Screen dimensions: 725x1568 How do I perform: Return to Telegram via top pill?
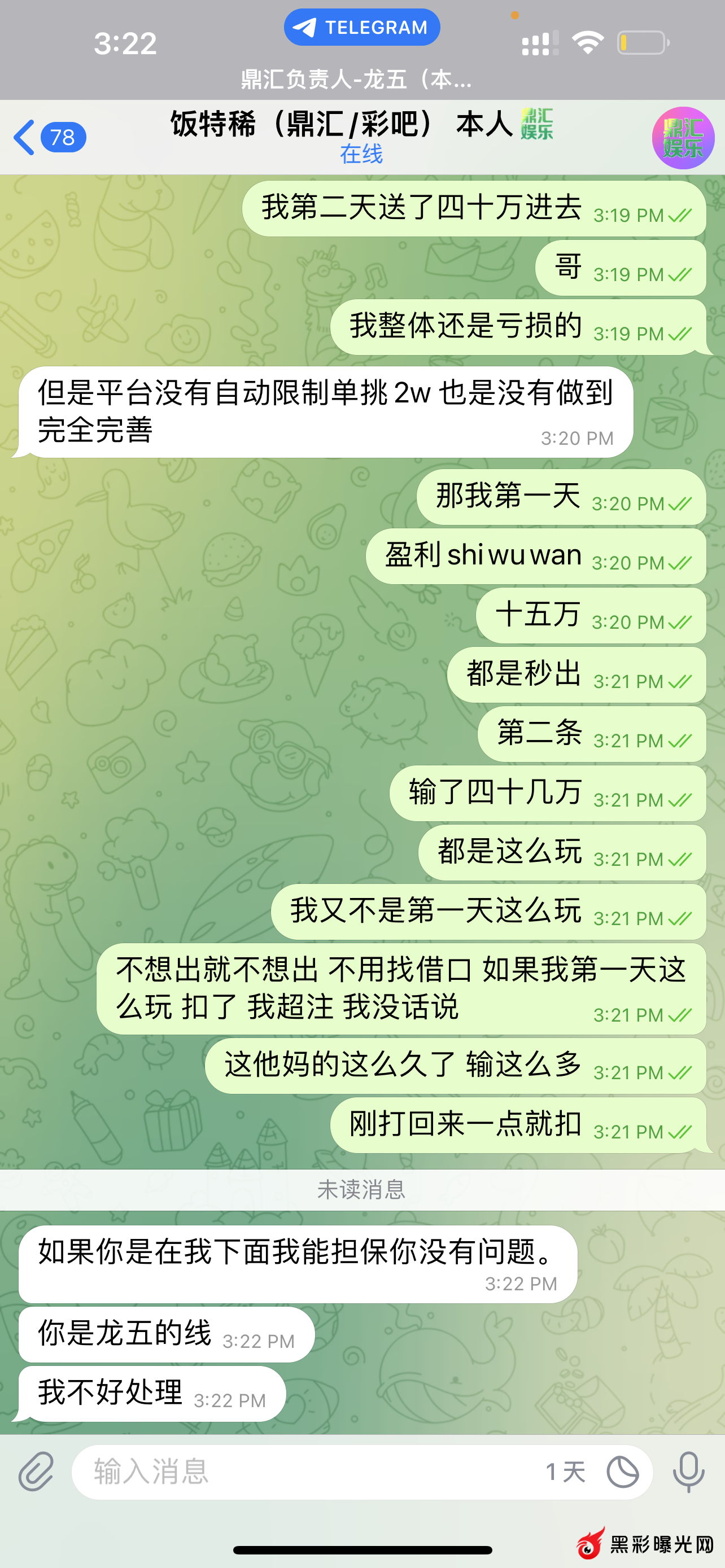[361, 28]
